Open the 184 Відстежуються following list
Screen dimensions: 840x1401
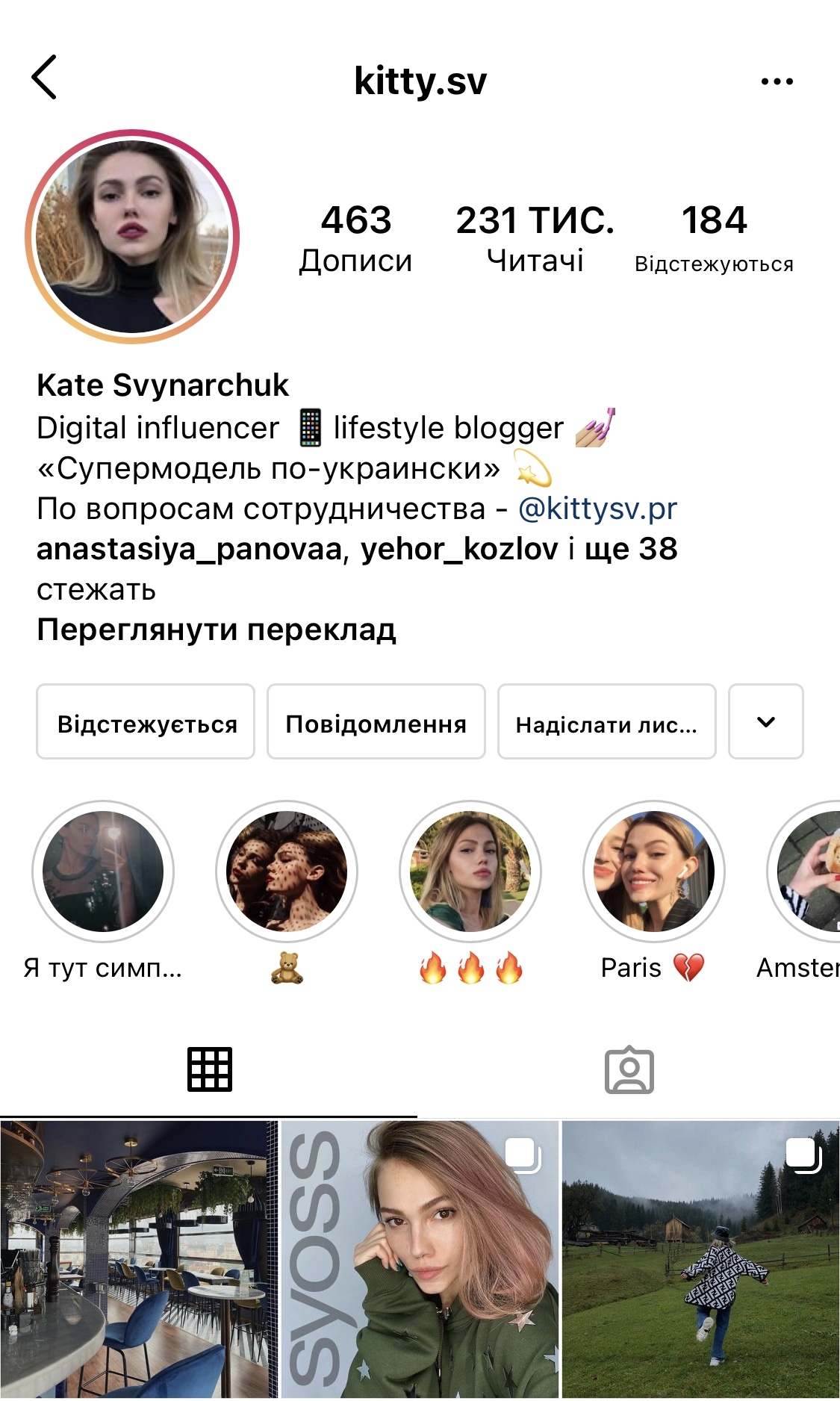[x=714, y=238]
